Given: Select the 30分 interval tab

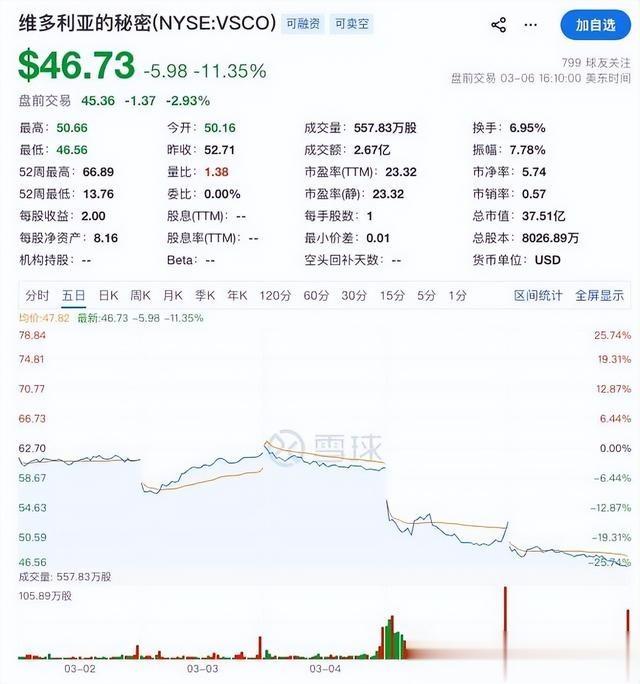Looking at the screenshot, I should [354, 295].
